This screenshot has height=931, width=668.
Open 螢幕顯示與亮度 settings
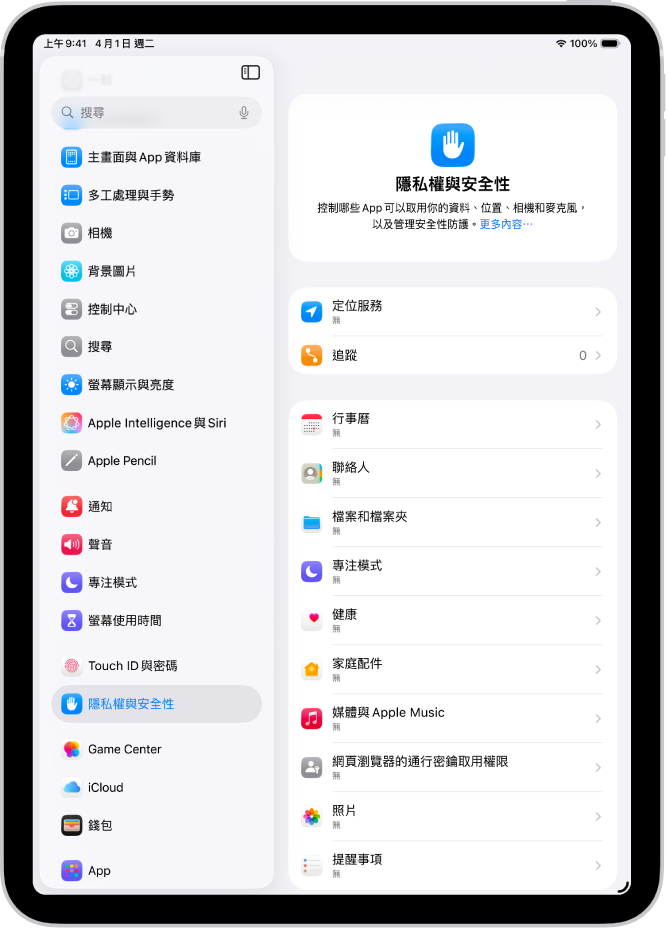pyautogui.click(x=131, y=385)
